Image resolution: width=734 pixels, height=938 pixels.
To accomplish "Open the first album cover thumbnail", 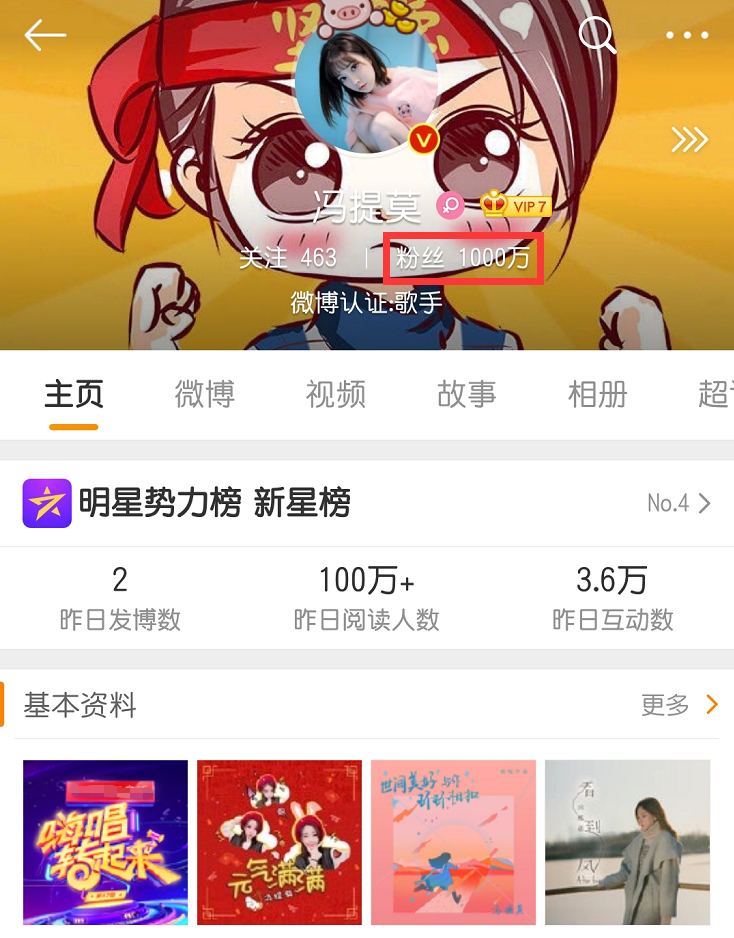I will [105, 842].
